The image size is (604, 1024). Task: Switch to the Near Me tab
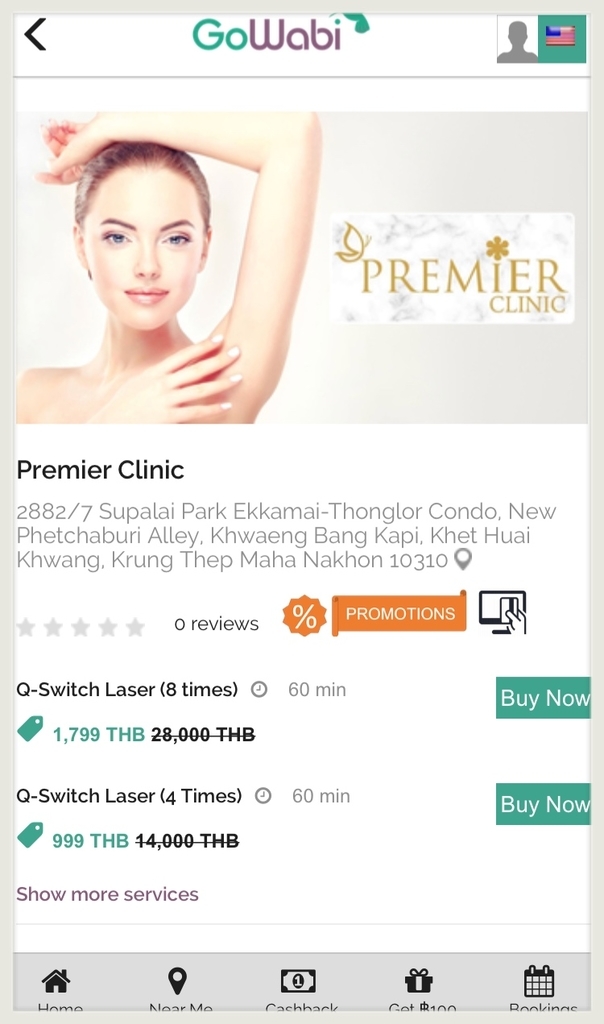pyautogui.click(x=179, y=986)
